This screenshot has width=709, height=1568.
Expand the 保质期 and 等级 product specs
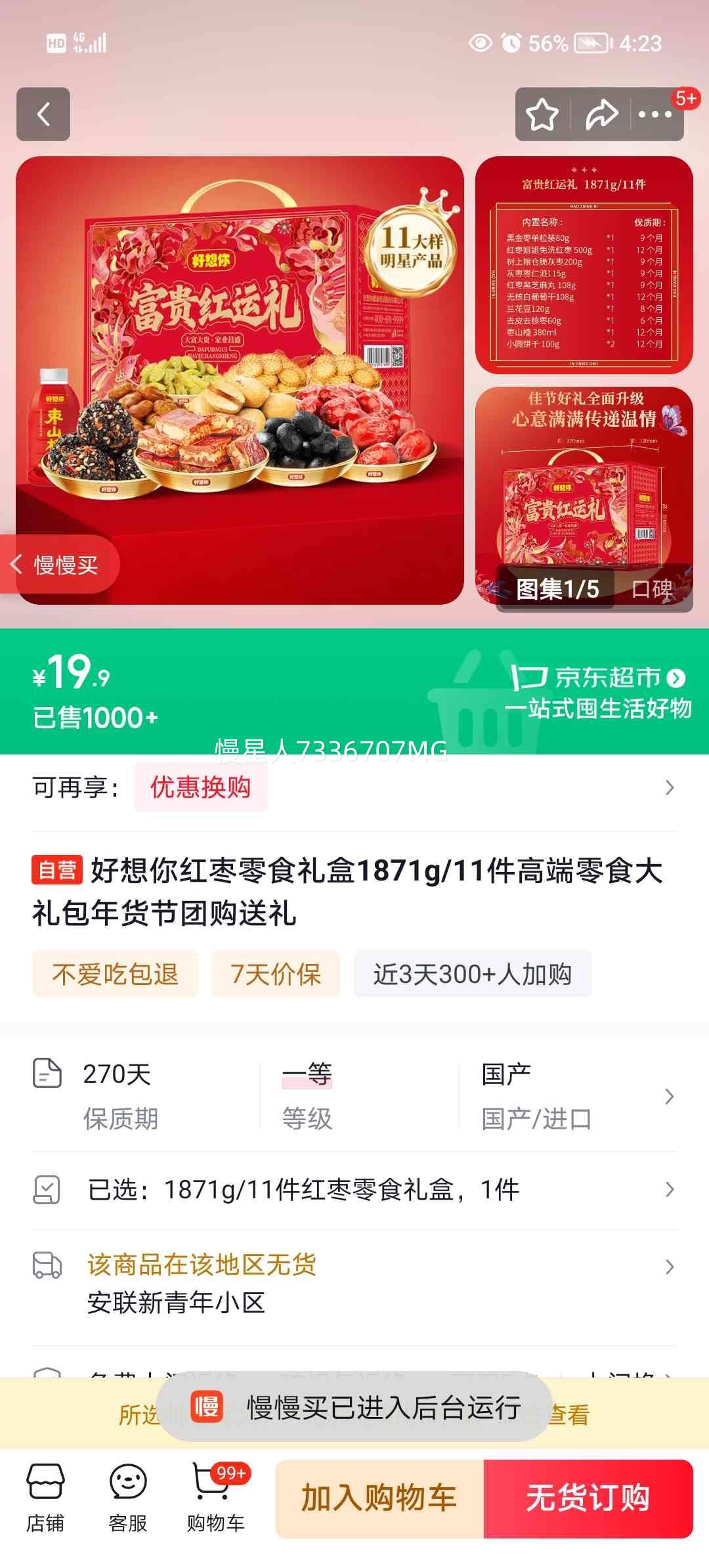pos(354,1095)
